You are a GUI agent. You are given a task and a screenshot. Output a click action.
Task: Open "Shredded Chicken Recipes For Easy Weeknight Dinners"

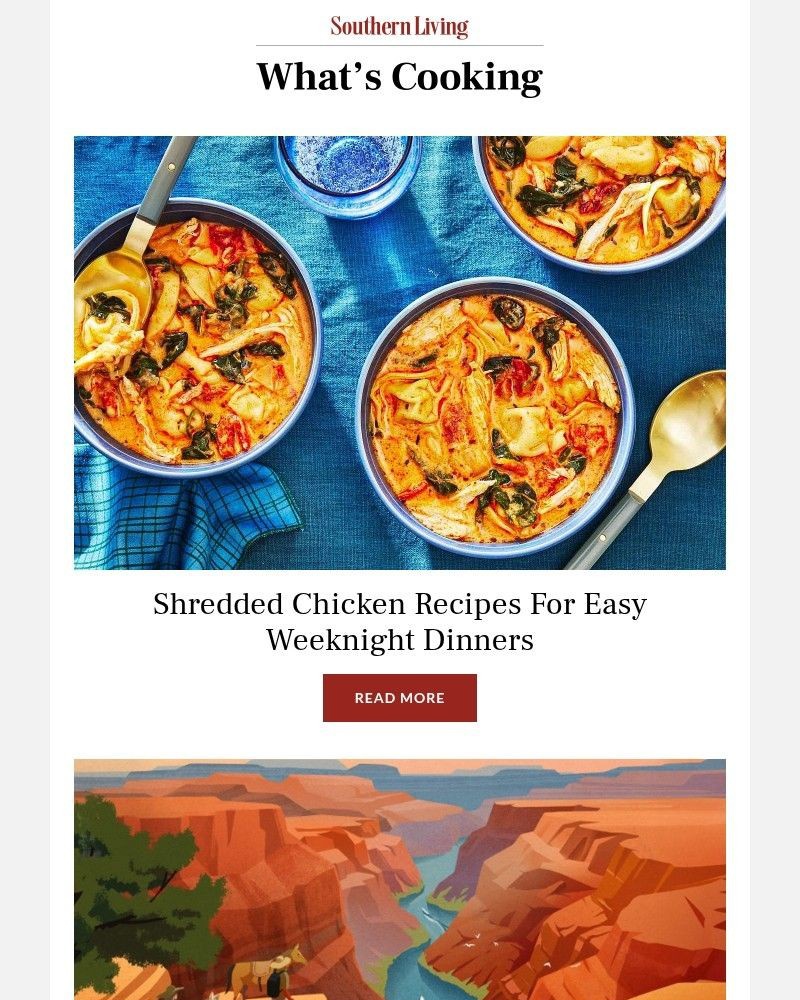coord(400,620)
